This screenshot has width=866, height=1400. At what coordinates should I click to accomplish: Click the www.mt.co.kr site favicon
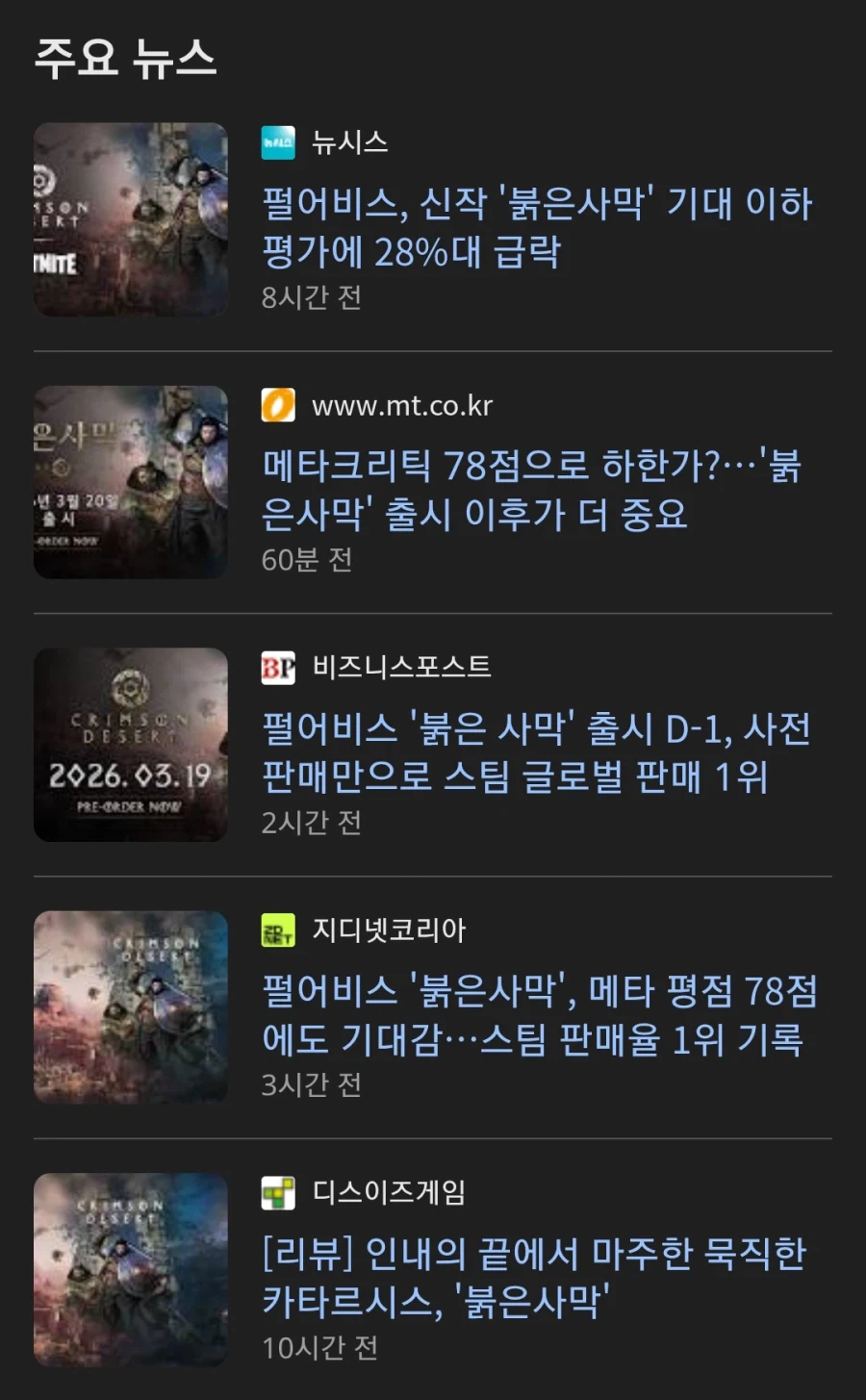(279, 405)
